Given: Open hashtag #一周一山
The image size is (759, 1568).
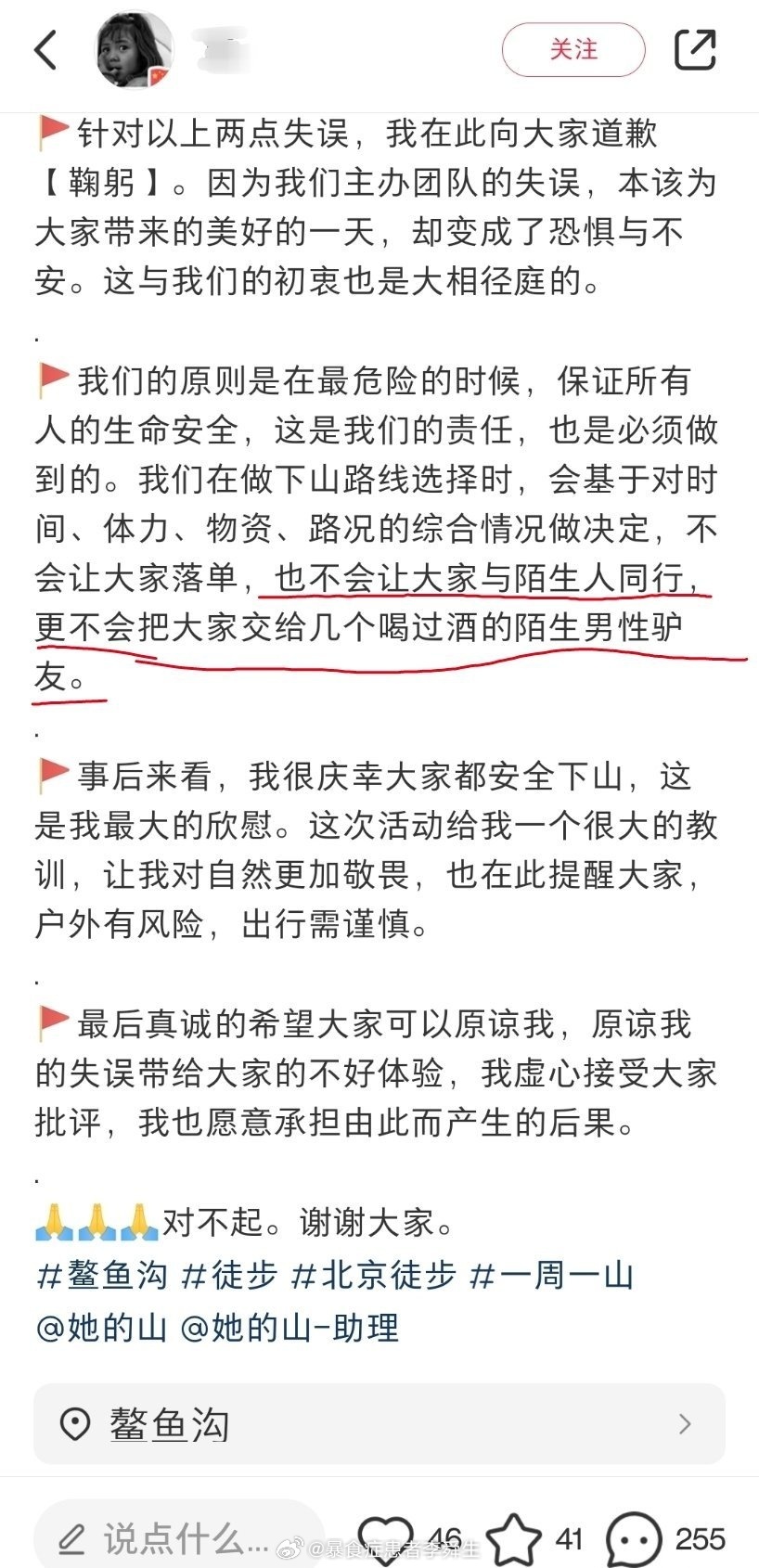Looking at the screenshot, I should [552, 1276].
